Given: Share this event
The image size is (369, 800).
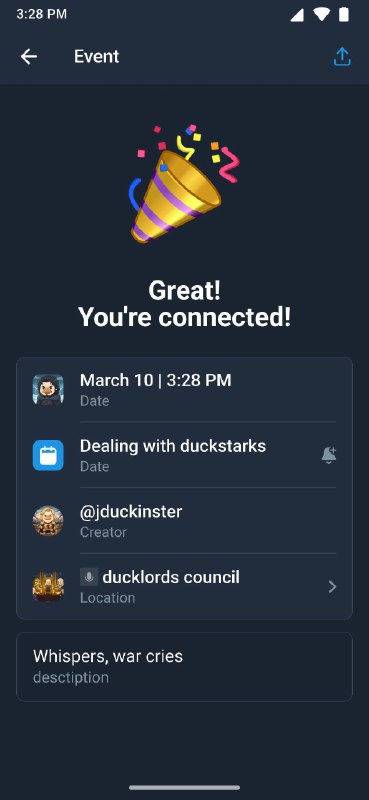Looking at the screenshot, I should 342,57.
